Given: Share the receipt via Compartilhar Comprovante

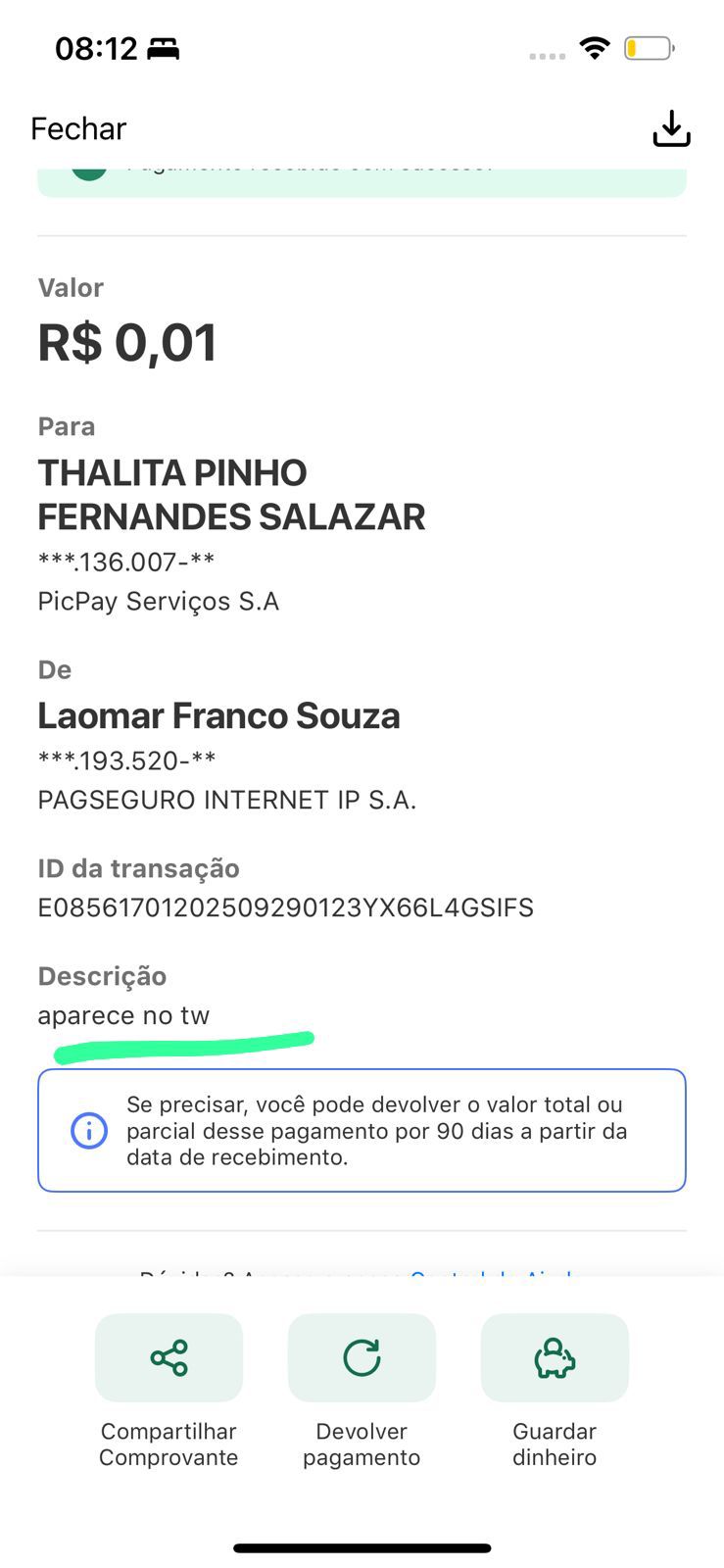Looking at the screenshot, I should 169,1358.
